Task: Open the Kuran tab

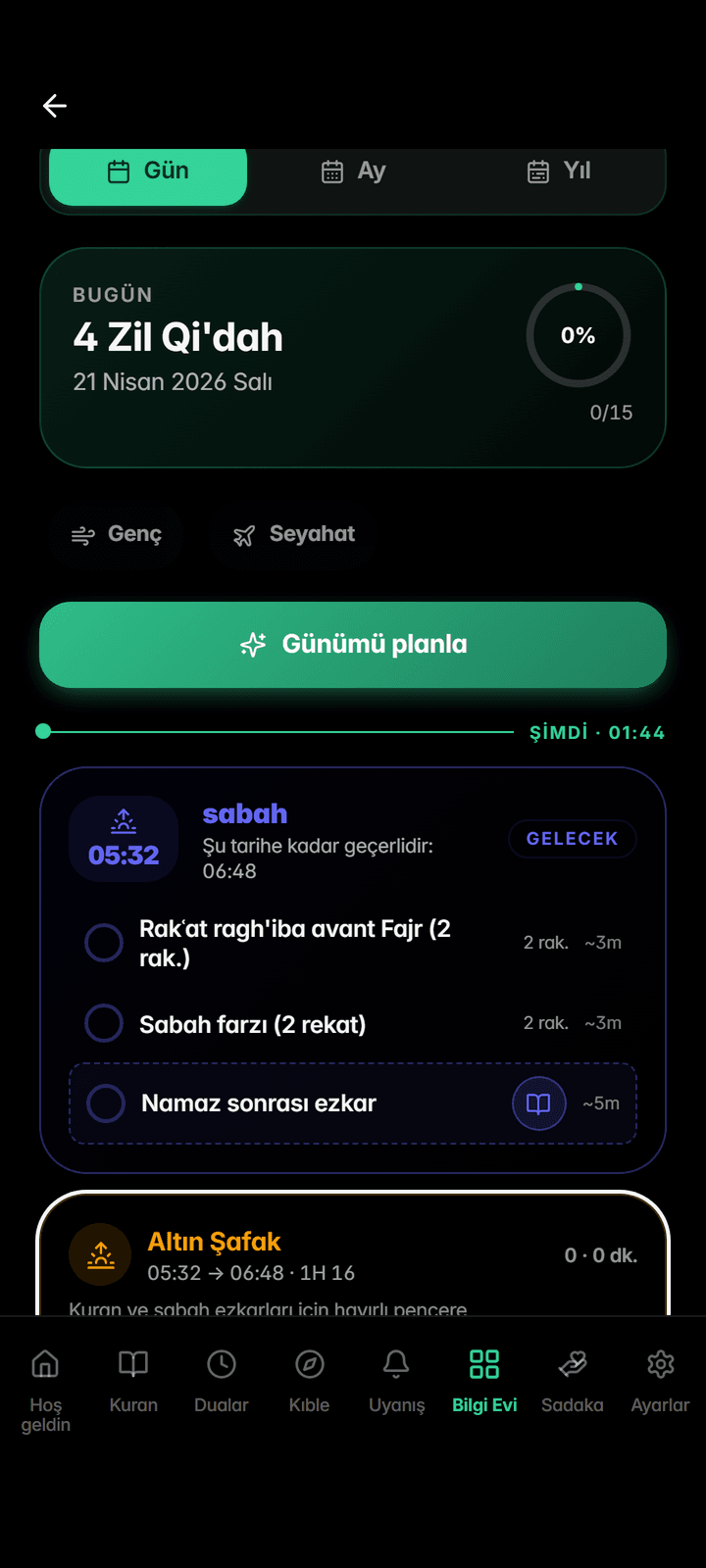Action: (x=133, y=1382)
